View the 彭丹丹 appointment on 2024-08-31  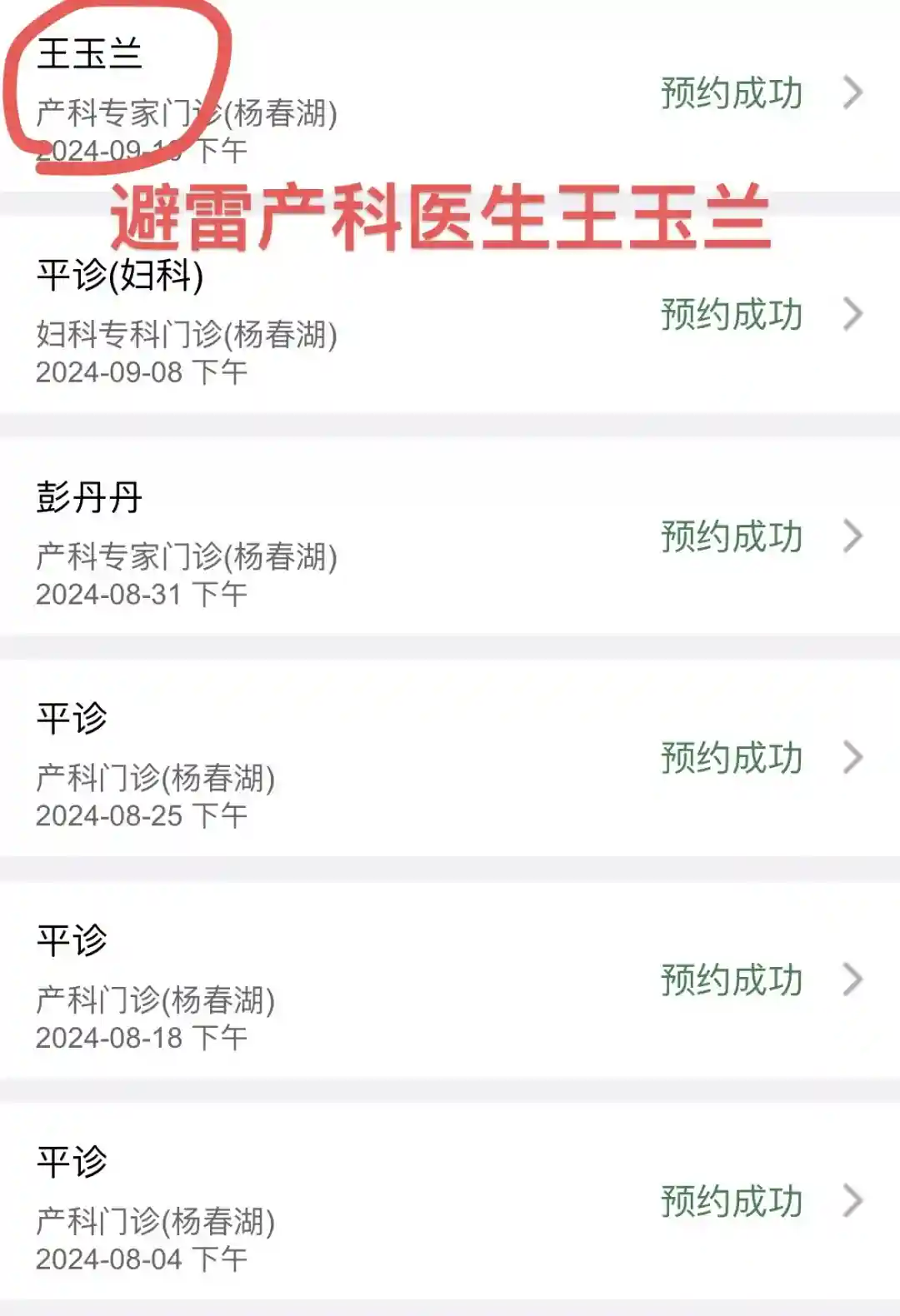(450, 537)
